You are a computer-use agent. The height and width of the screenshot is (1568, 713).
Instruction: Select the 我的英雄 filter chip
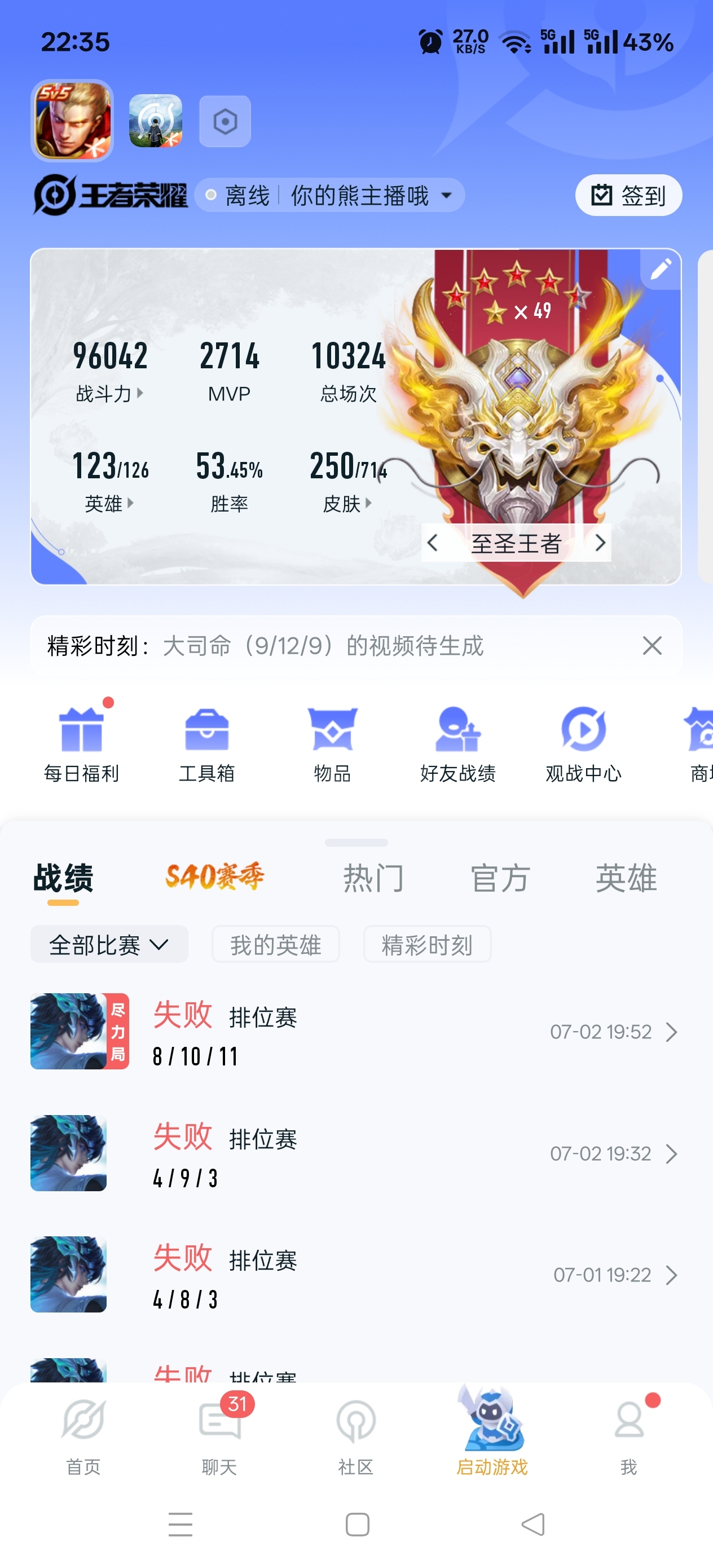point(275,945)
